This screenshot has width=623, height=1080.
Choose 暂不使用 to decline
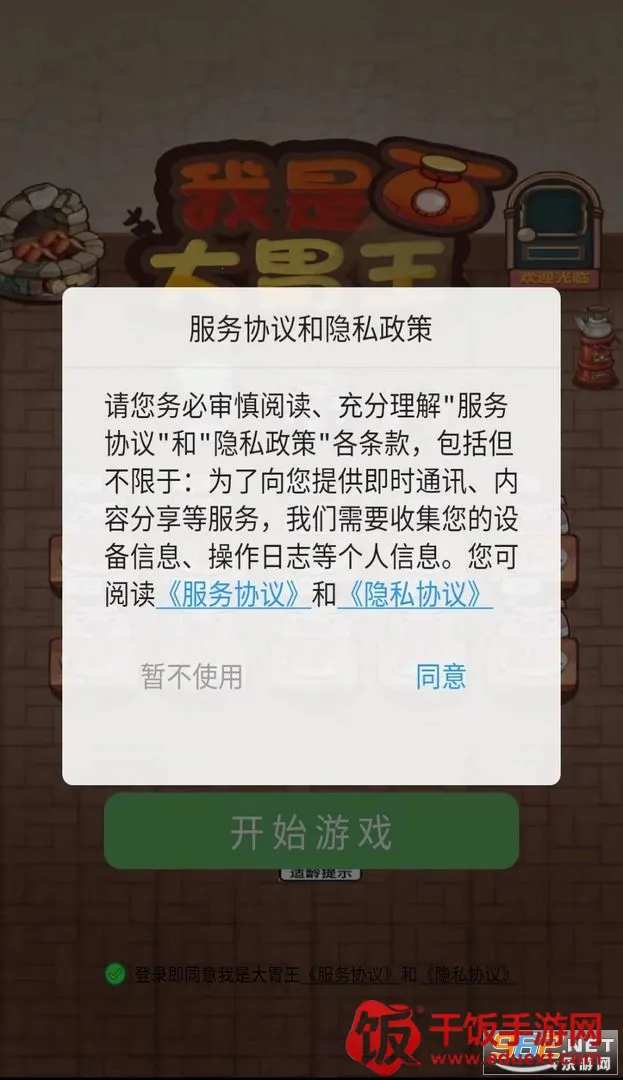tap(192, 677)
